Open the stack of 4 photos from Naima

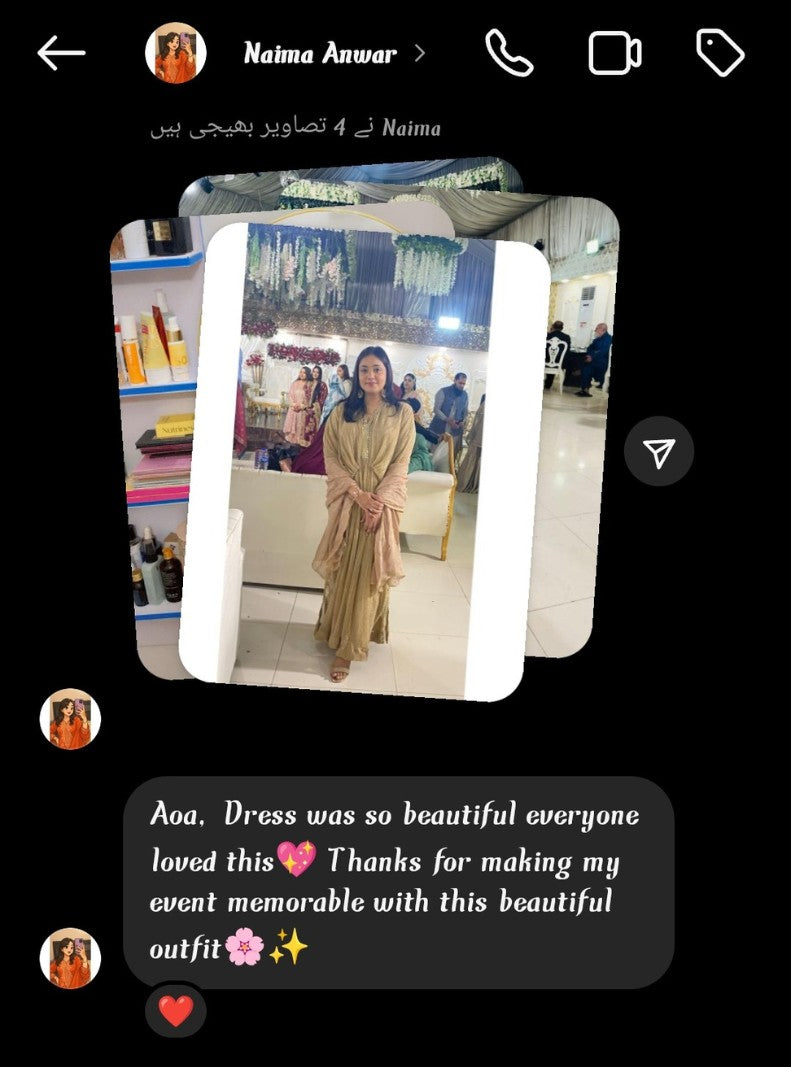(x=365, y=460)
